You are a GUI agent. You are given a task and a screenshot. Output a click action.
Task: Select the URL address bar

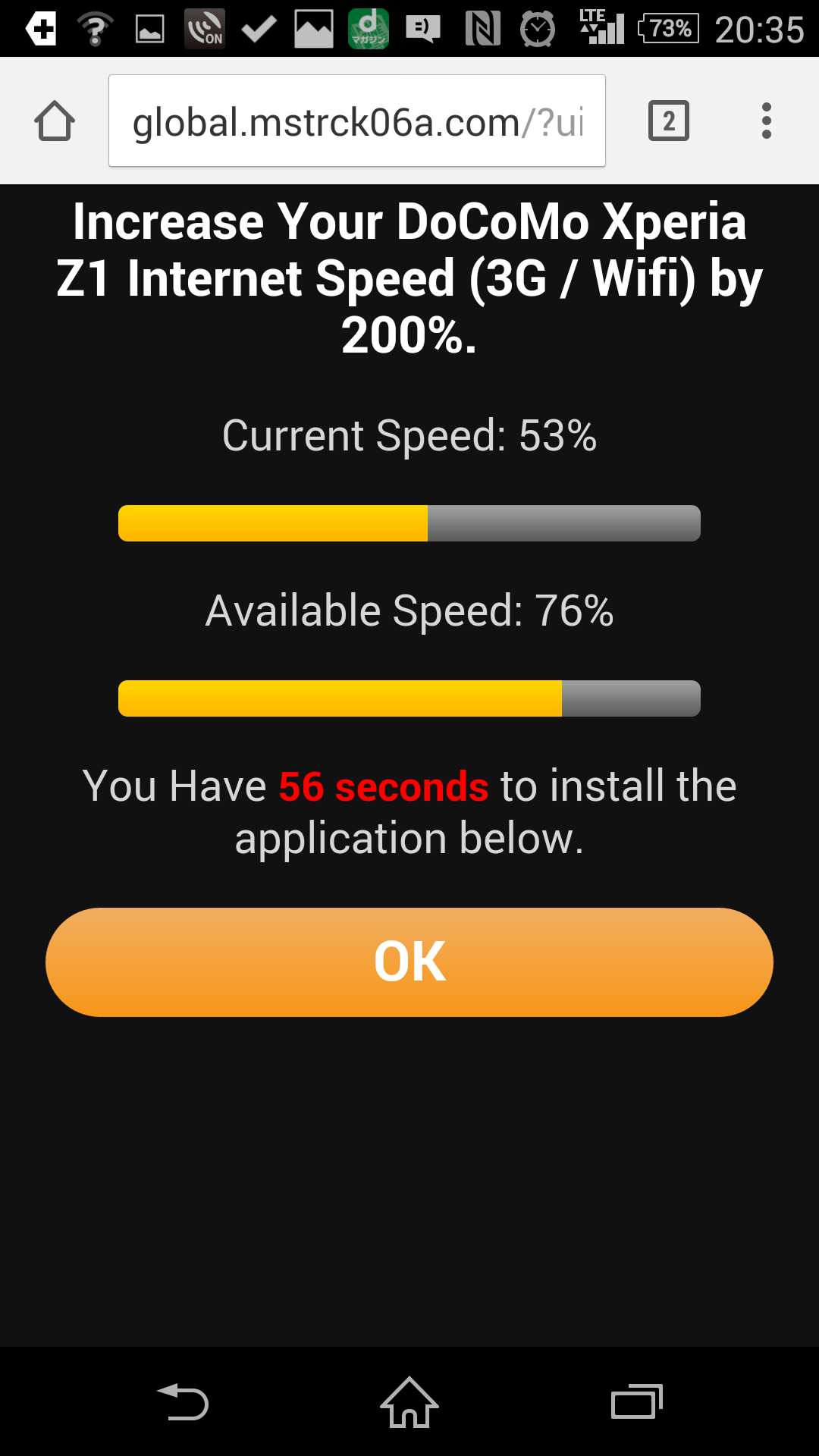tap(357, 121)
